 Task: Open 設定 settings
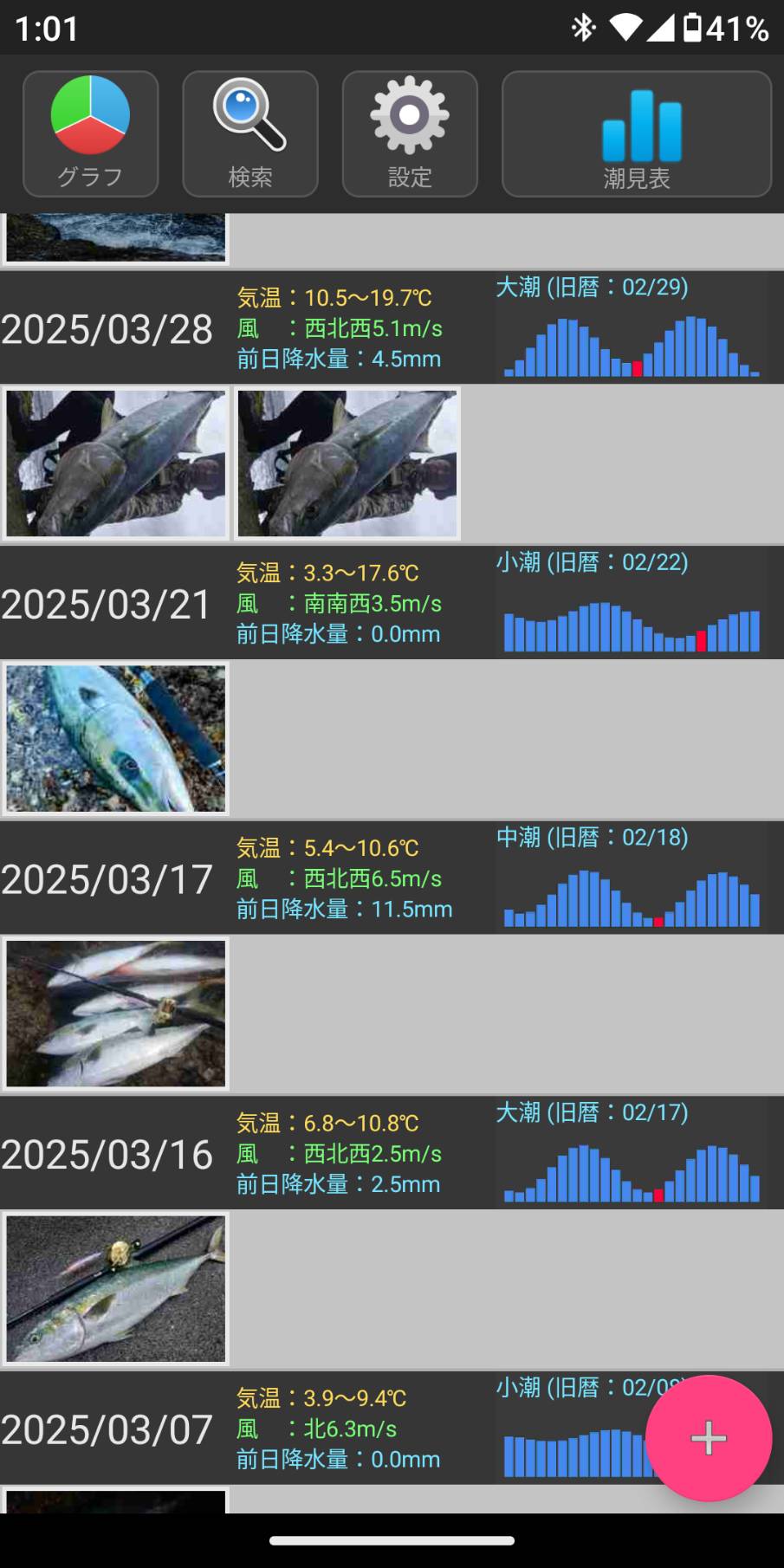410,134
